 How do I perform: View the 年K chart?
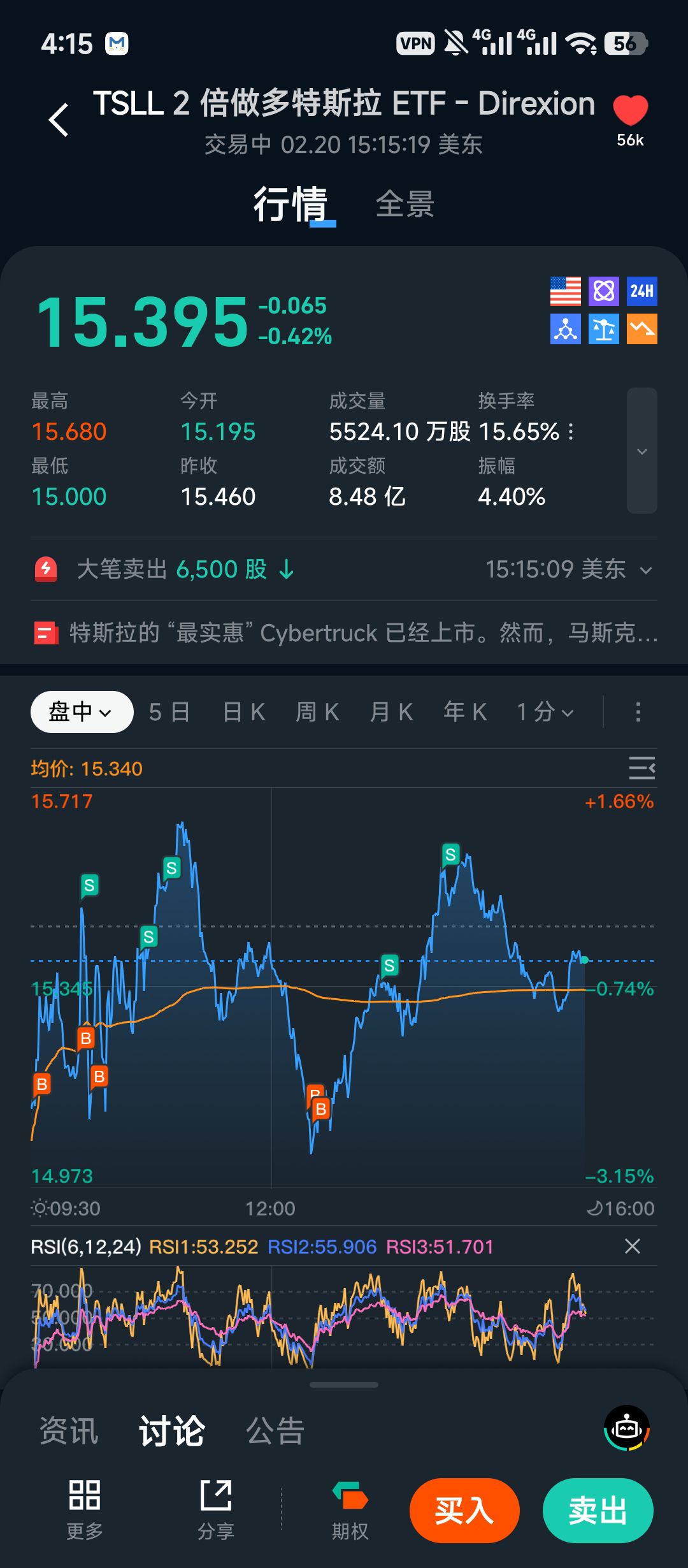point(465,712)
